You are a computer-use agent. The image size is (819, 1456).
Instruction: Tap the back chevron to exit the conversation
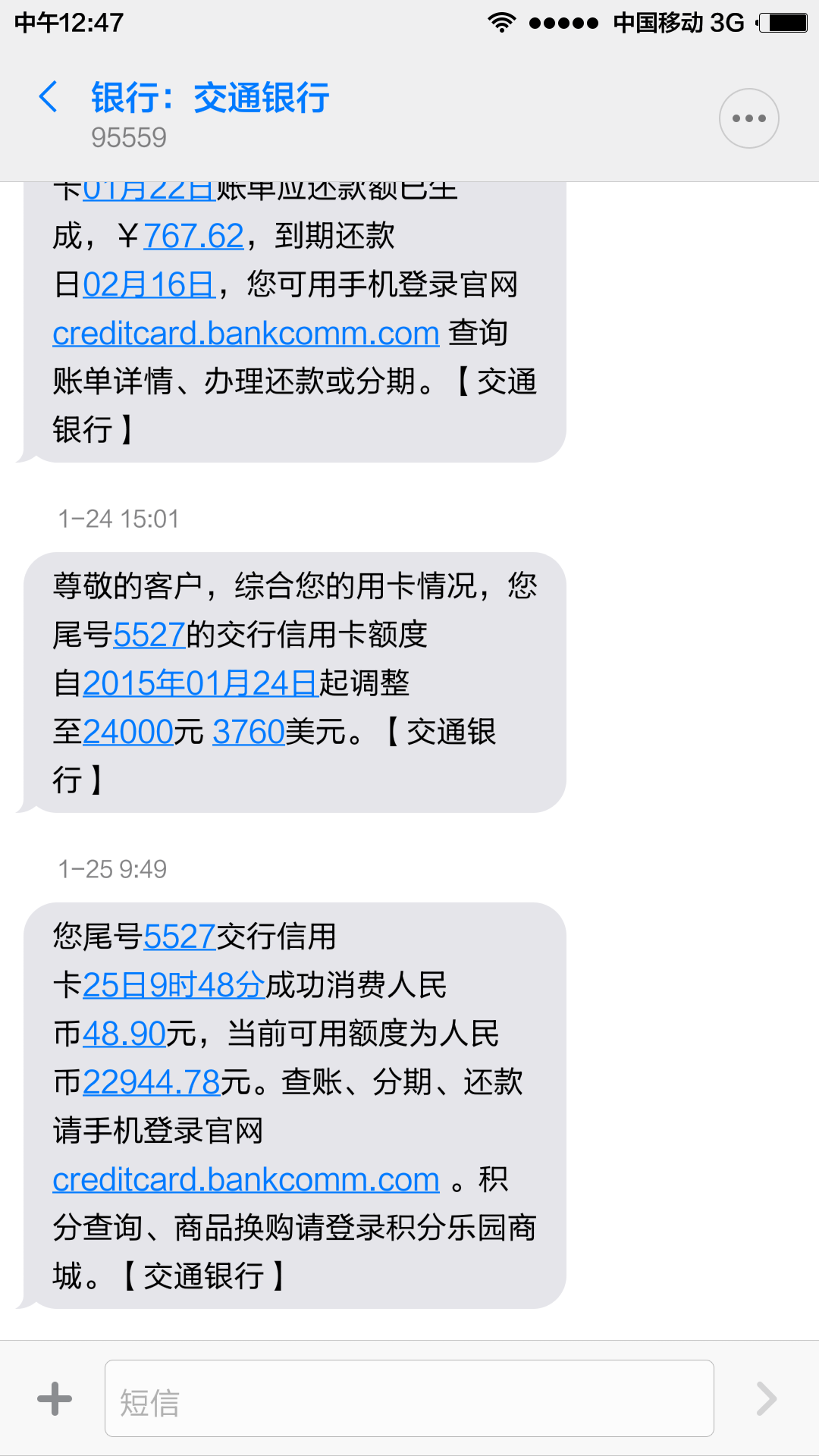[50, 99]
